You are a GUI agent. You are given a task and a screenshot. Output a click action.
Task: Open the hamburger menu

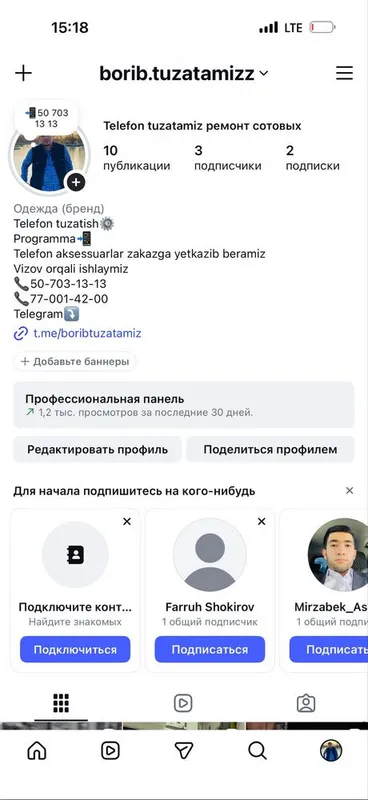coord(345,73)
